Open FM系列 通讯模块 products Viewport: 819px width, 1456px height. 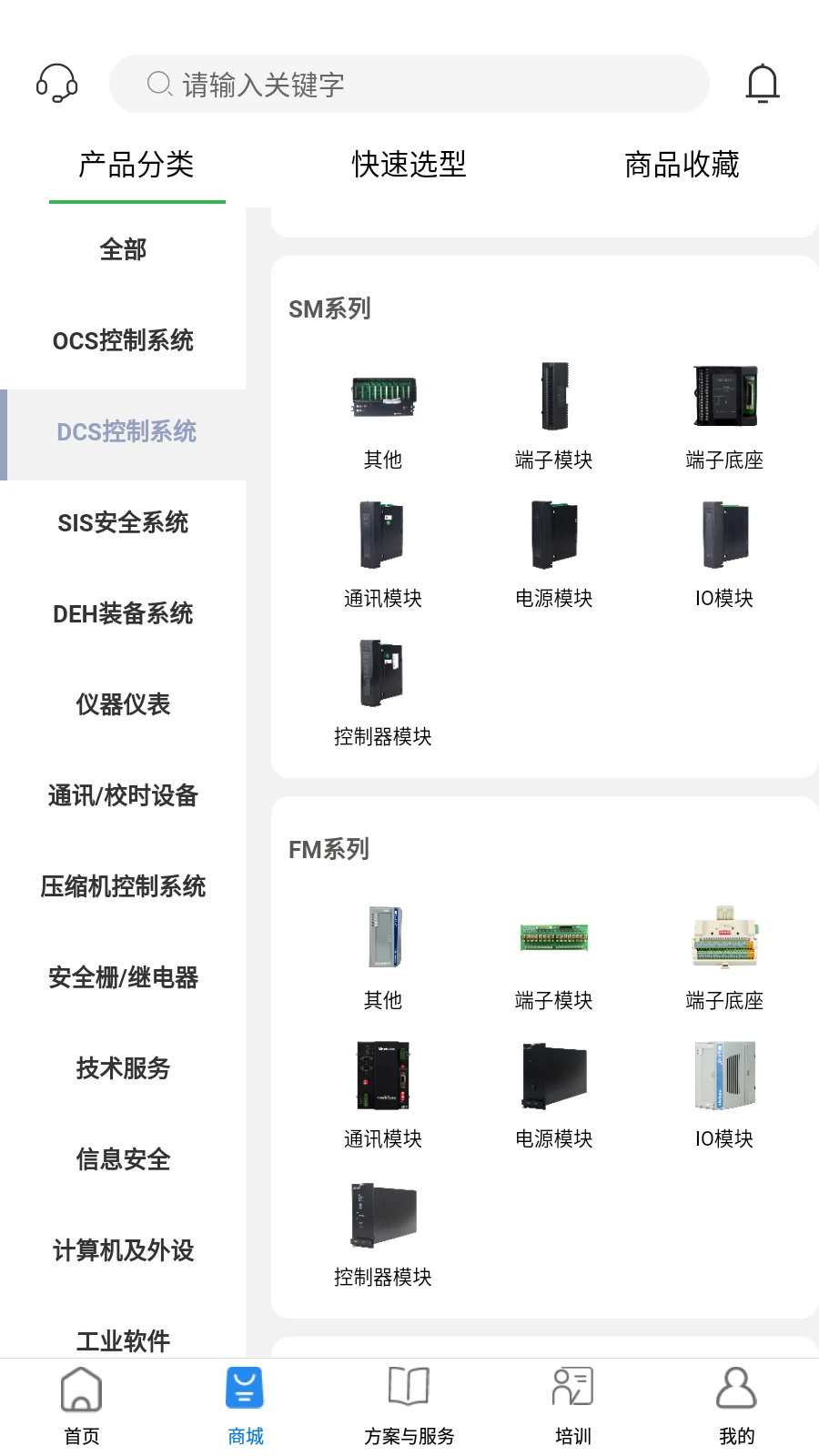click(382, 1094)
